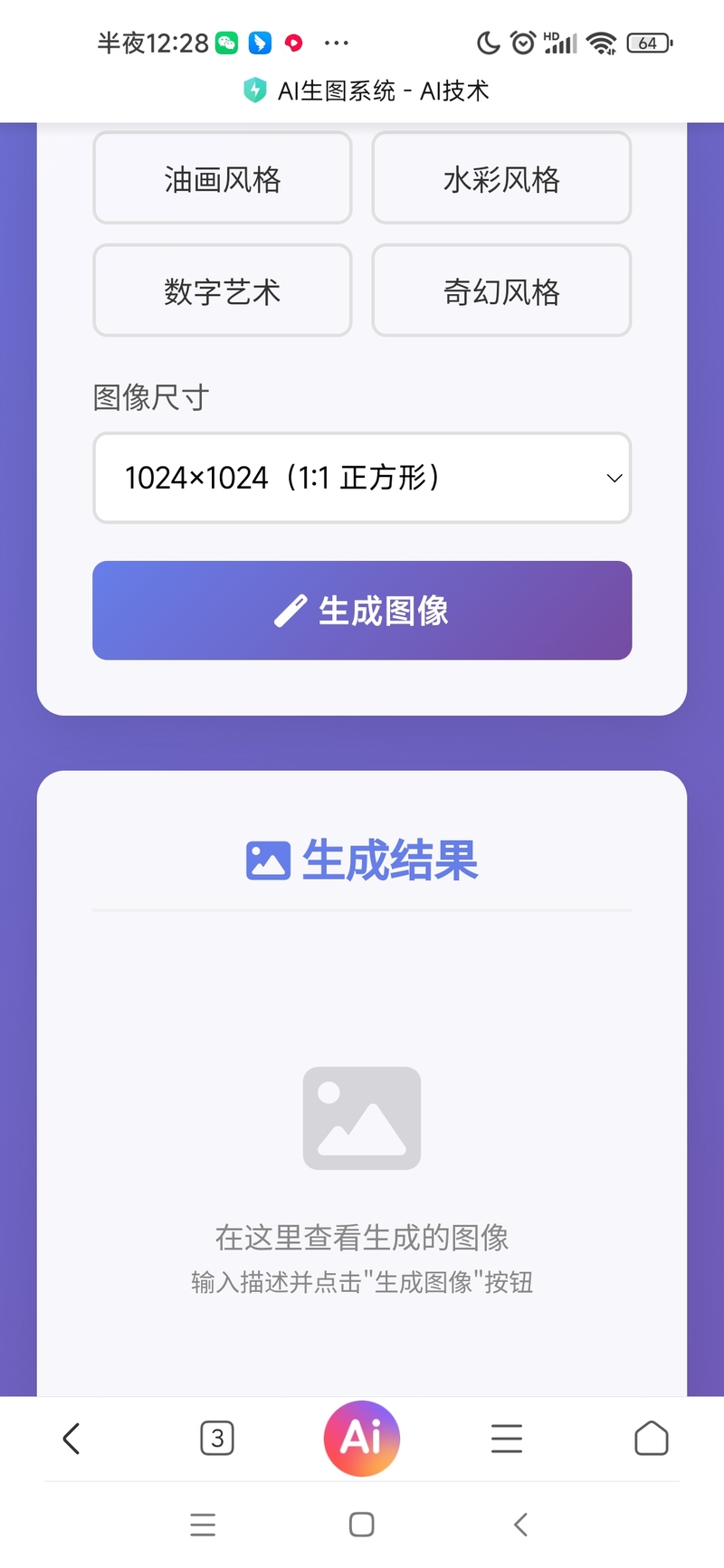Launch the browser Ai assistant
Image resolution: width=724 pixels, height=1568 pixels.
coord(362,1438)
